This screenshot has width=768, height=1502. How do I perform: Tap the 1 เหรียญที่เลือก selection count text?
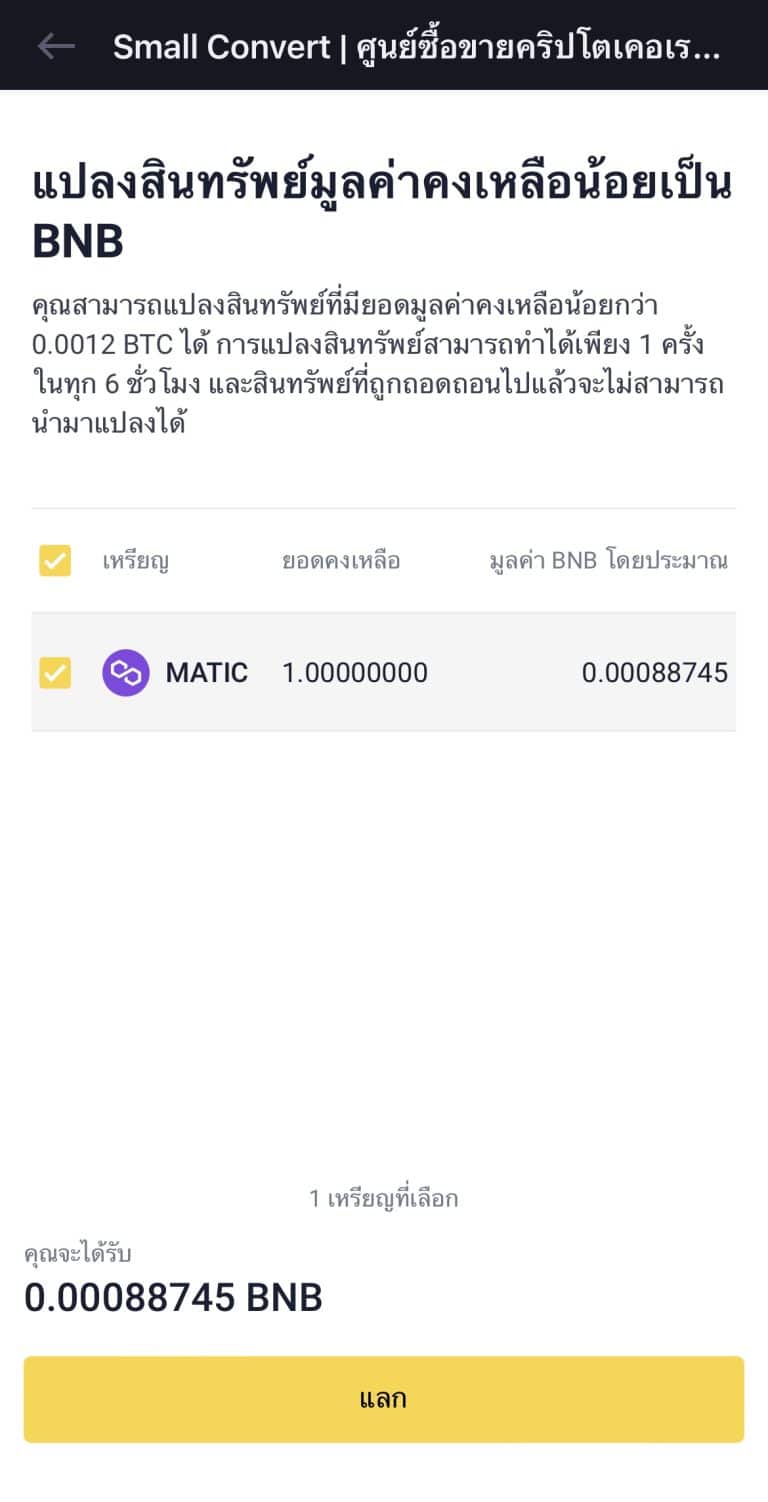[x=384, y=1199]
